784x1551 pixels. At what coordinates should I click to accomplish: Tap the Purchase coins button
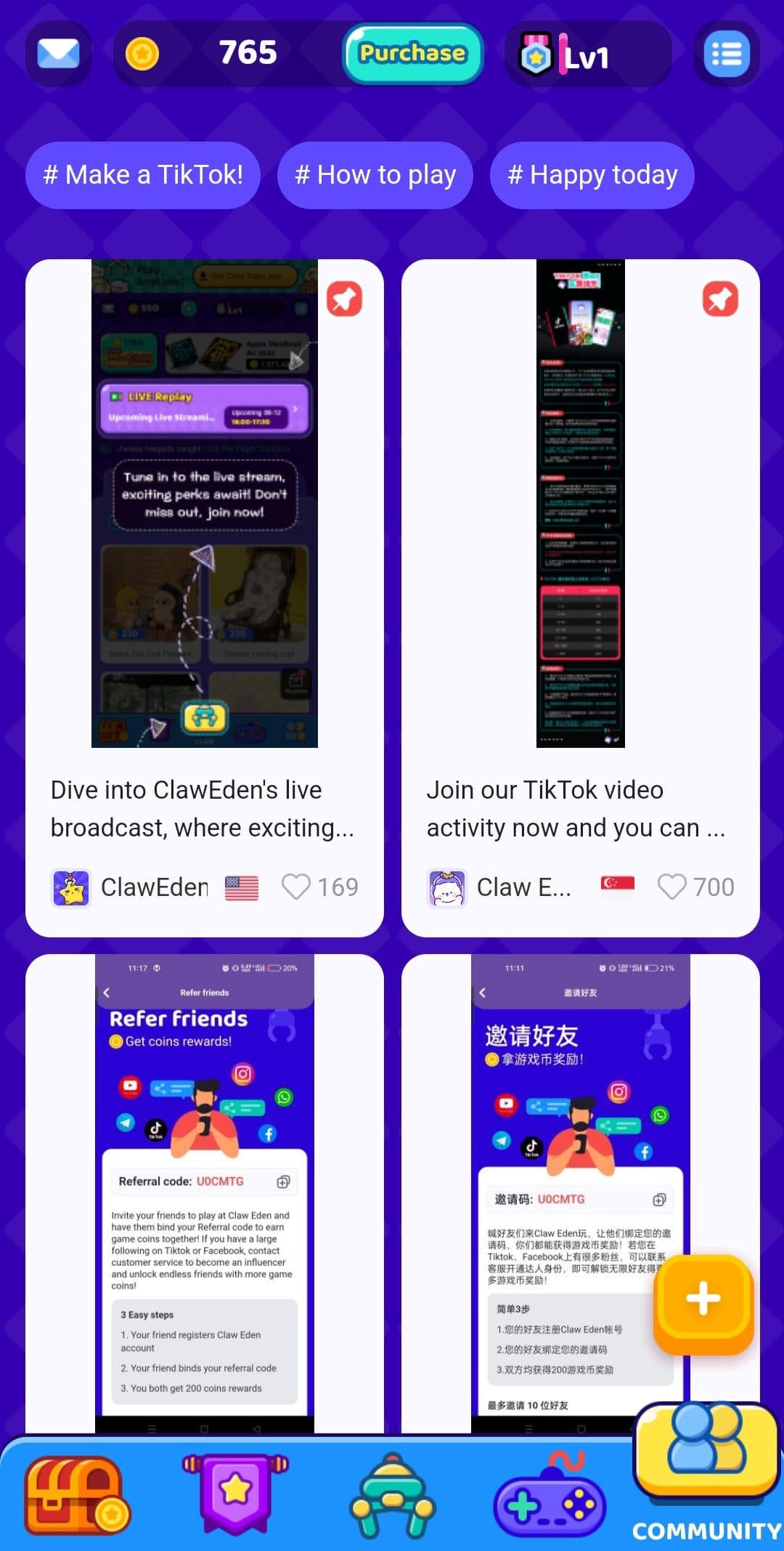point(412,54)
